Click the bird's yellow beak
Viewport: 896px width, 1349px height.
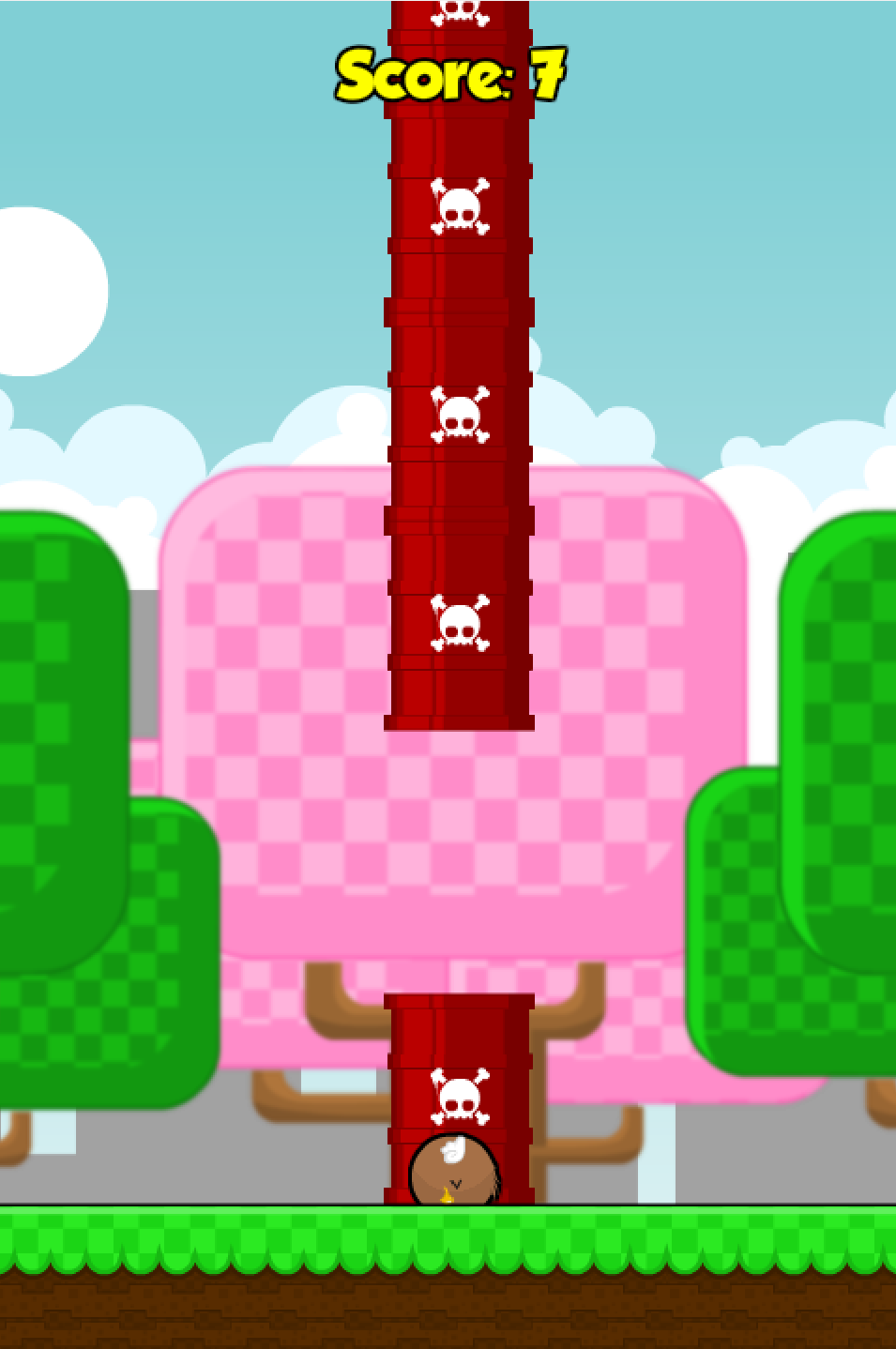(448, 1195)
